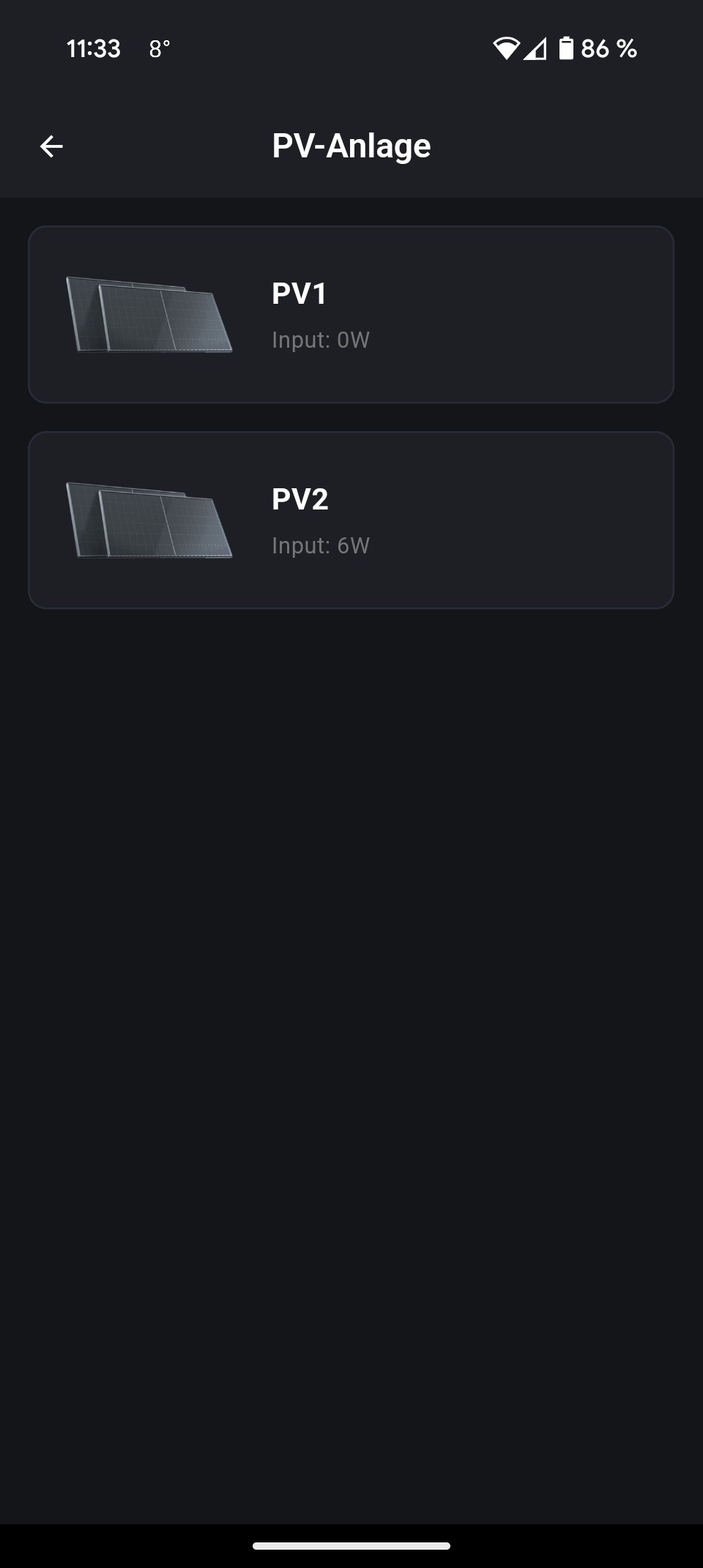Go back from PV-Anlage screen
703x1568 pixels.
[x=51, y=146]
